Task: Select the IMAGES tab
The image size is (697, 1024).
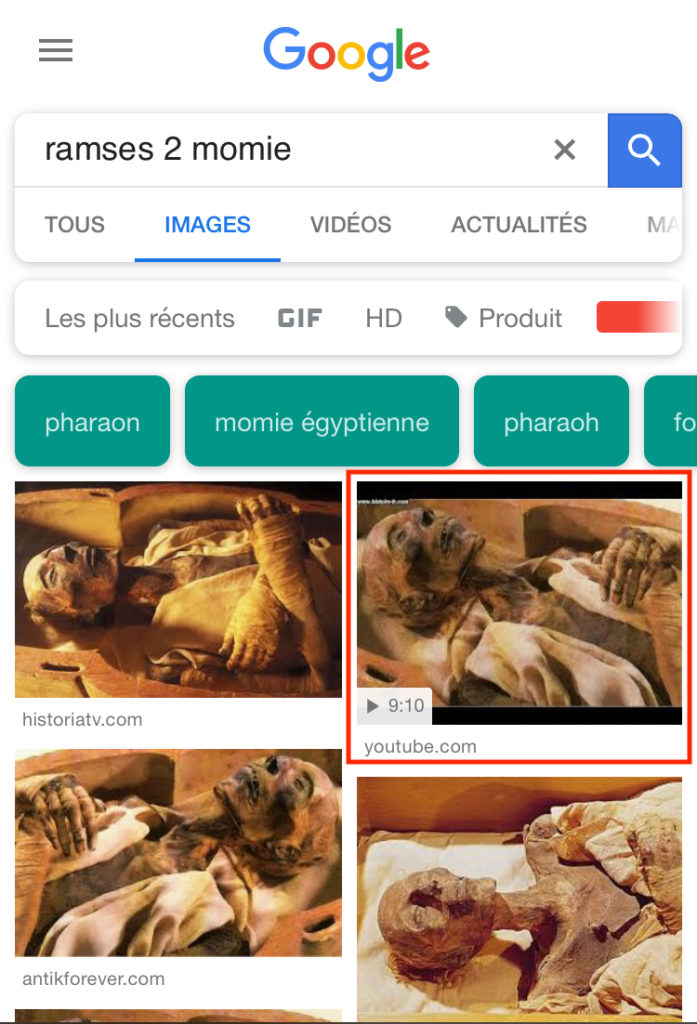Action: pos(207,224)
